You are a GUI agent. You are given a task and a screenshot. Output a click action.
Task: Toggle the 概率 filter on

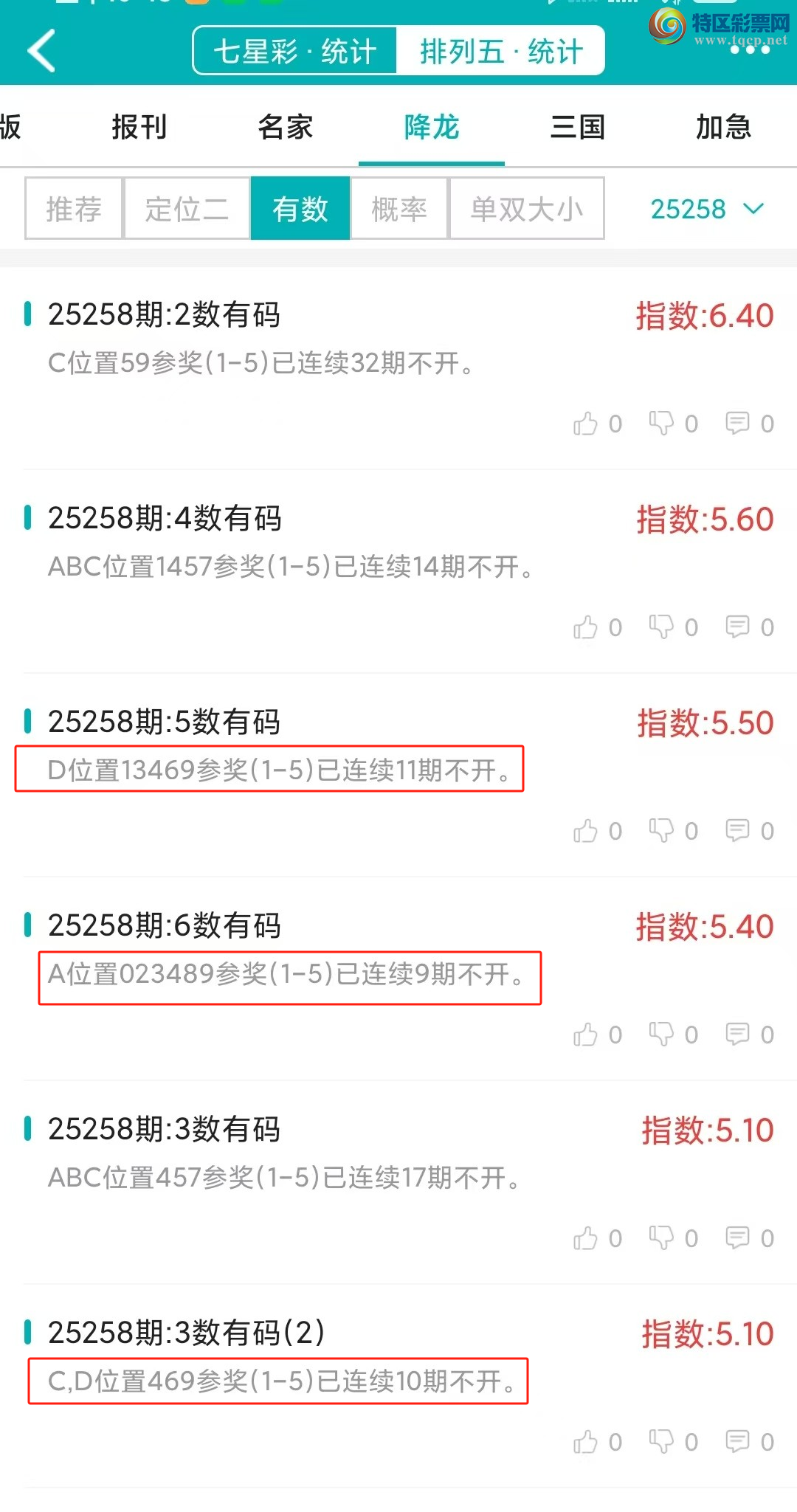coord(398,209)
